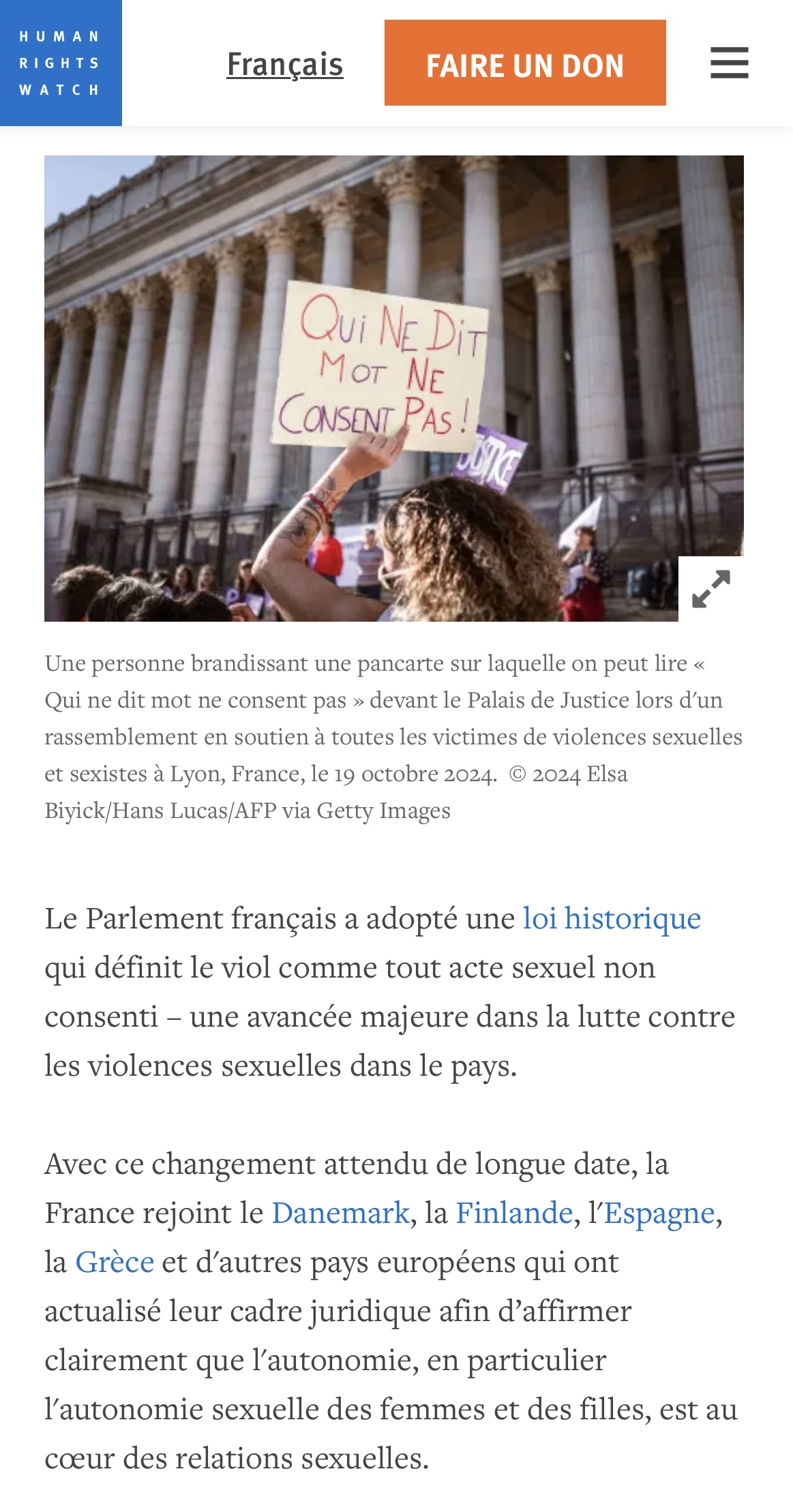The height and width of the screenshot is (1512, 793).
Task: Expand the protest photo to full screen
Action: tap(710, 588)
